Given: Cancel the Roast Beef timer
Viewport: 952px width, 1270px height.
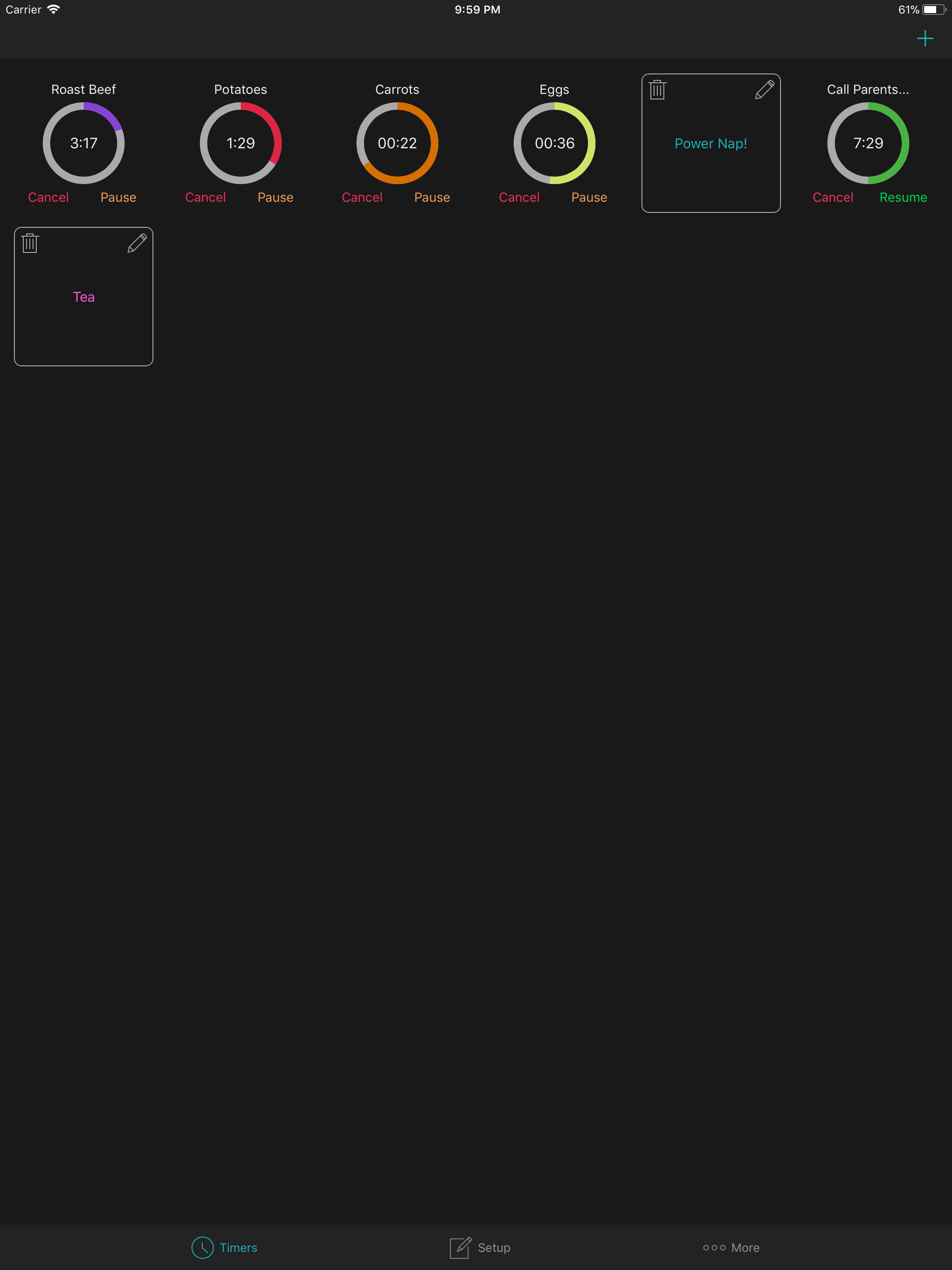Looking at the screenshot, I should [x=48, y=198].
